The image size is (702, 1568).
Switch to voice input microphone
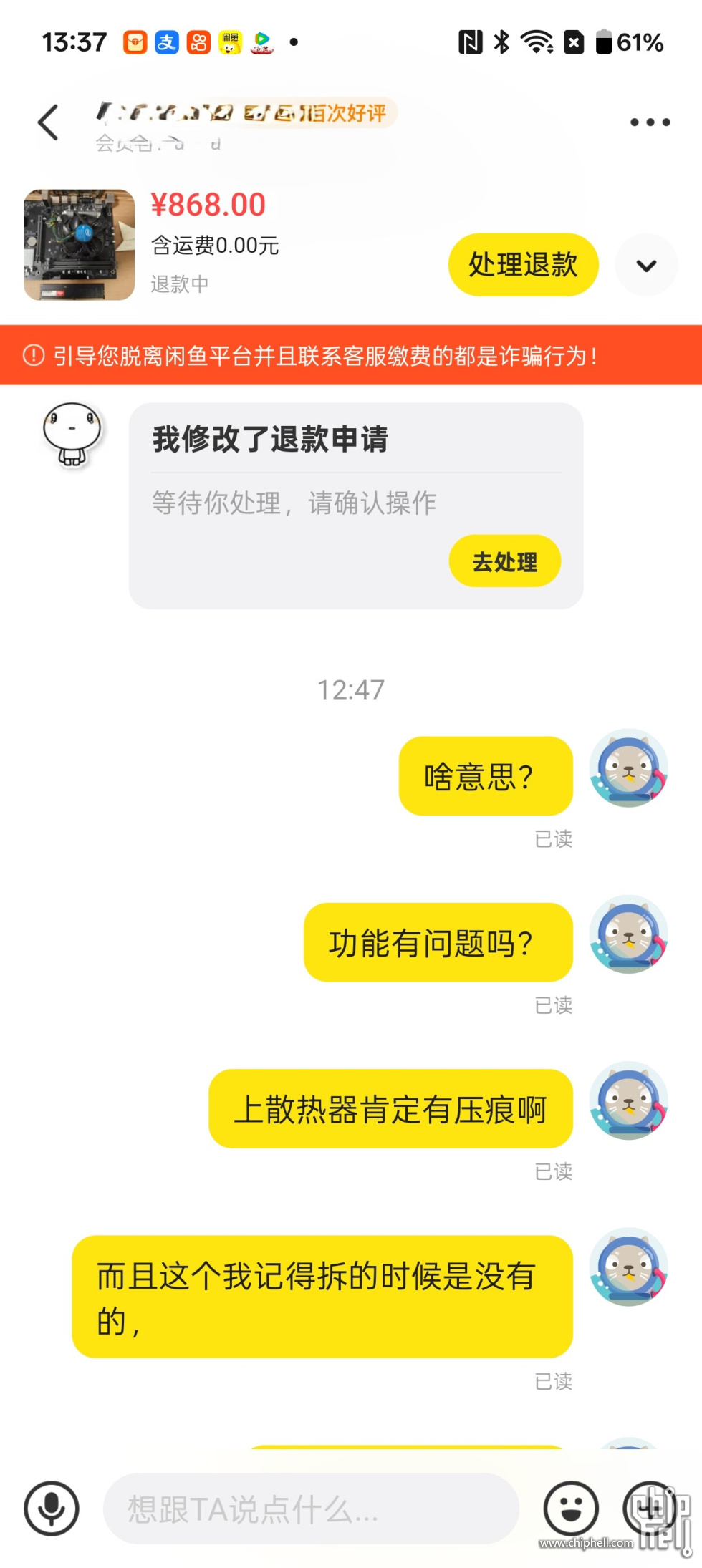pos(52,1508)
